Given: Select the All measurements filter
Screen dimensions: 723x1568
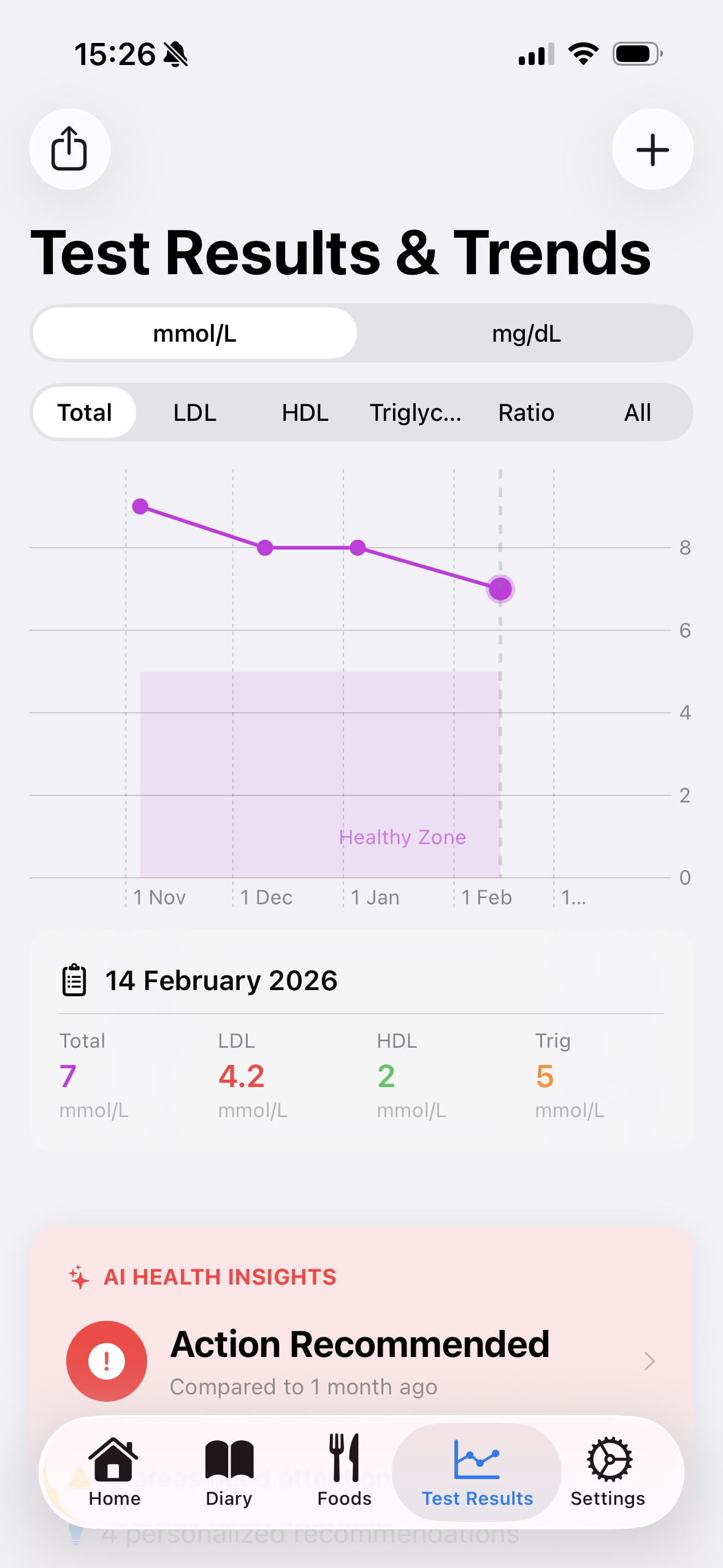Looking at the screenshot, I should [637, 412].
